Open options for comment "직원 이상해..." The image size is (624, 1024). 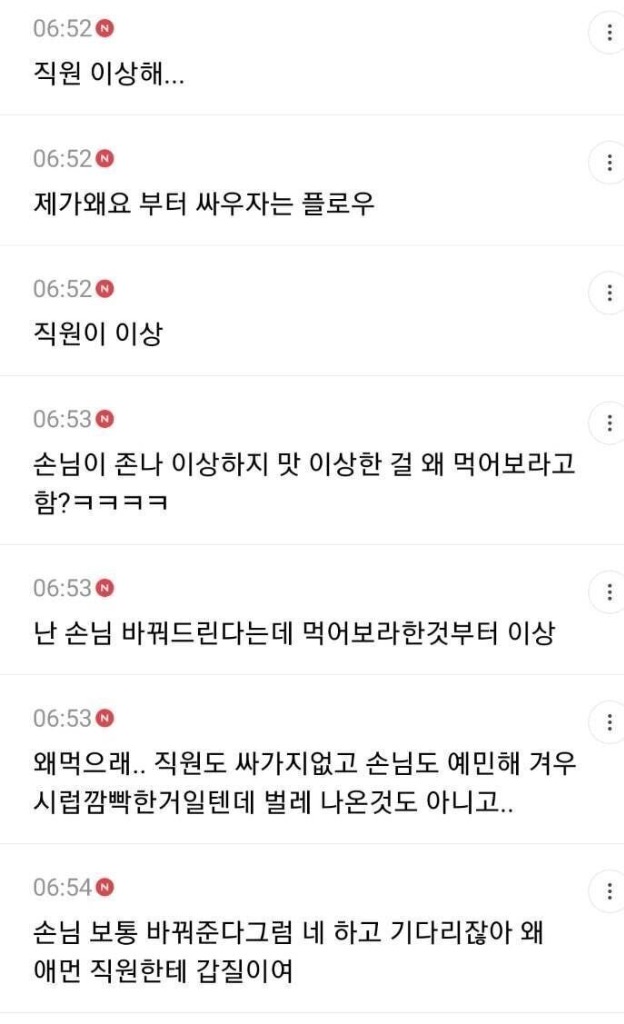[x=609, y=33]
